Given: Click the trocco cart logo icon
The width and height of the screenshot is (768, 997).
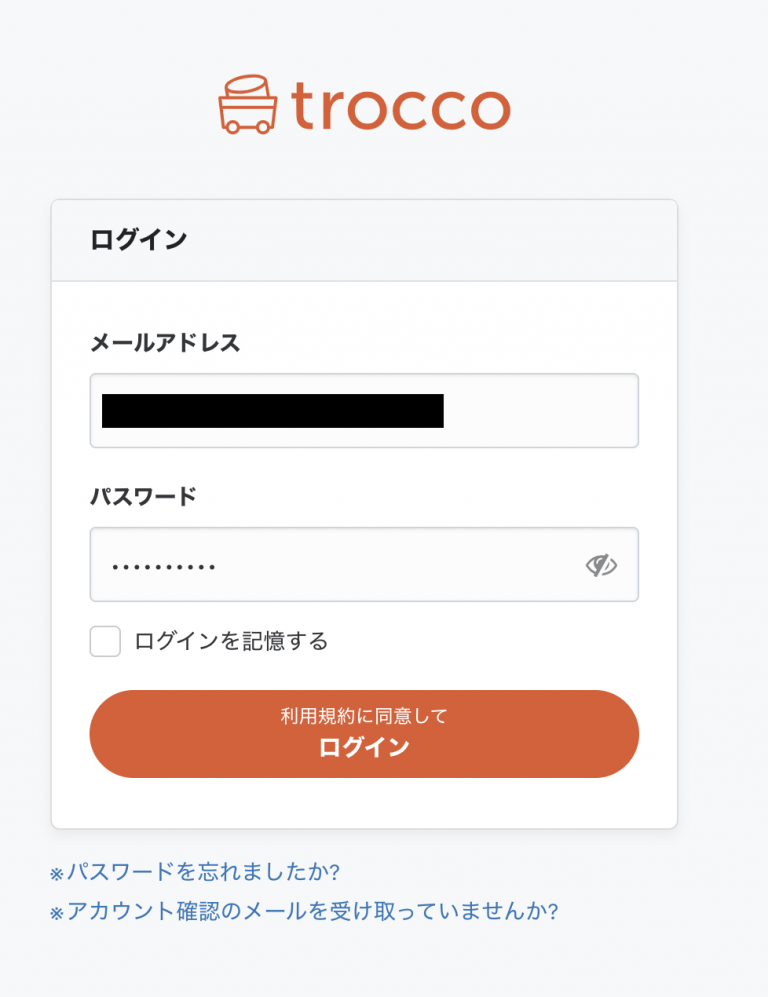Looking at the screenshot, I should tap(246, 103).
